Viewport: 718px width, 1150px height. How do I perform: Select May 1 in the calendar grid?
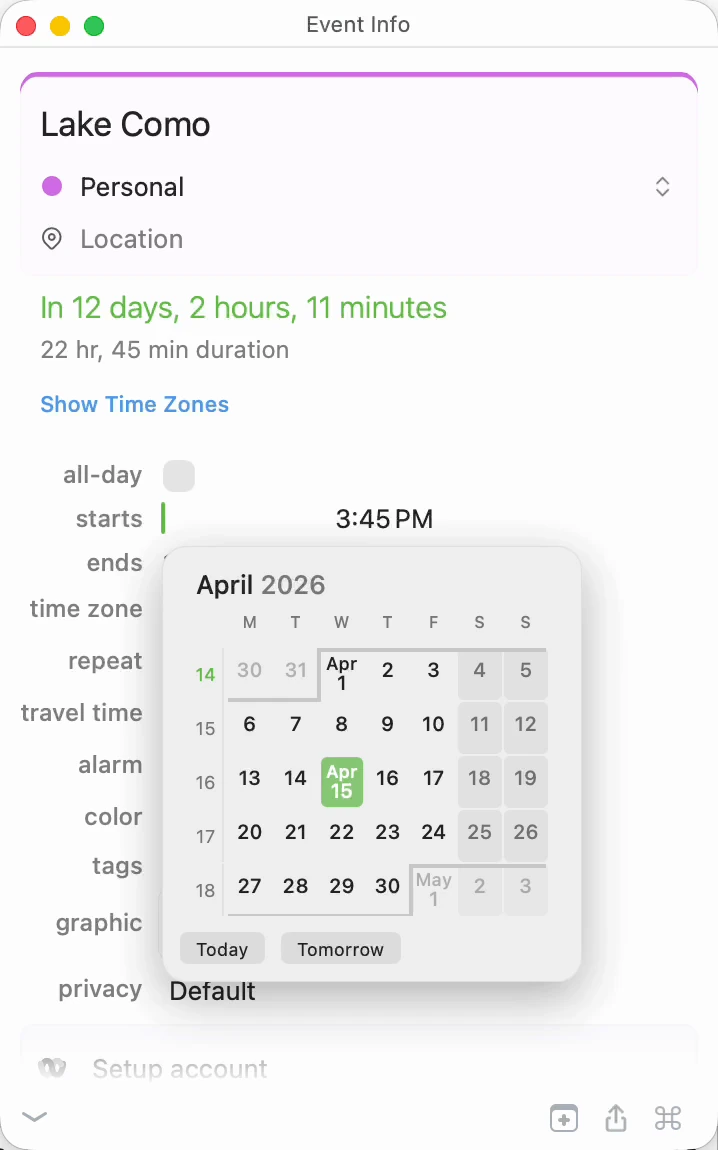click(x=433, y=888)
